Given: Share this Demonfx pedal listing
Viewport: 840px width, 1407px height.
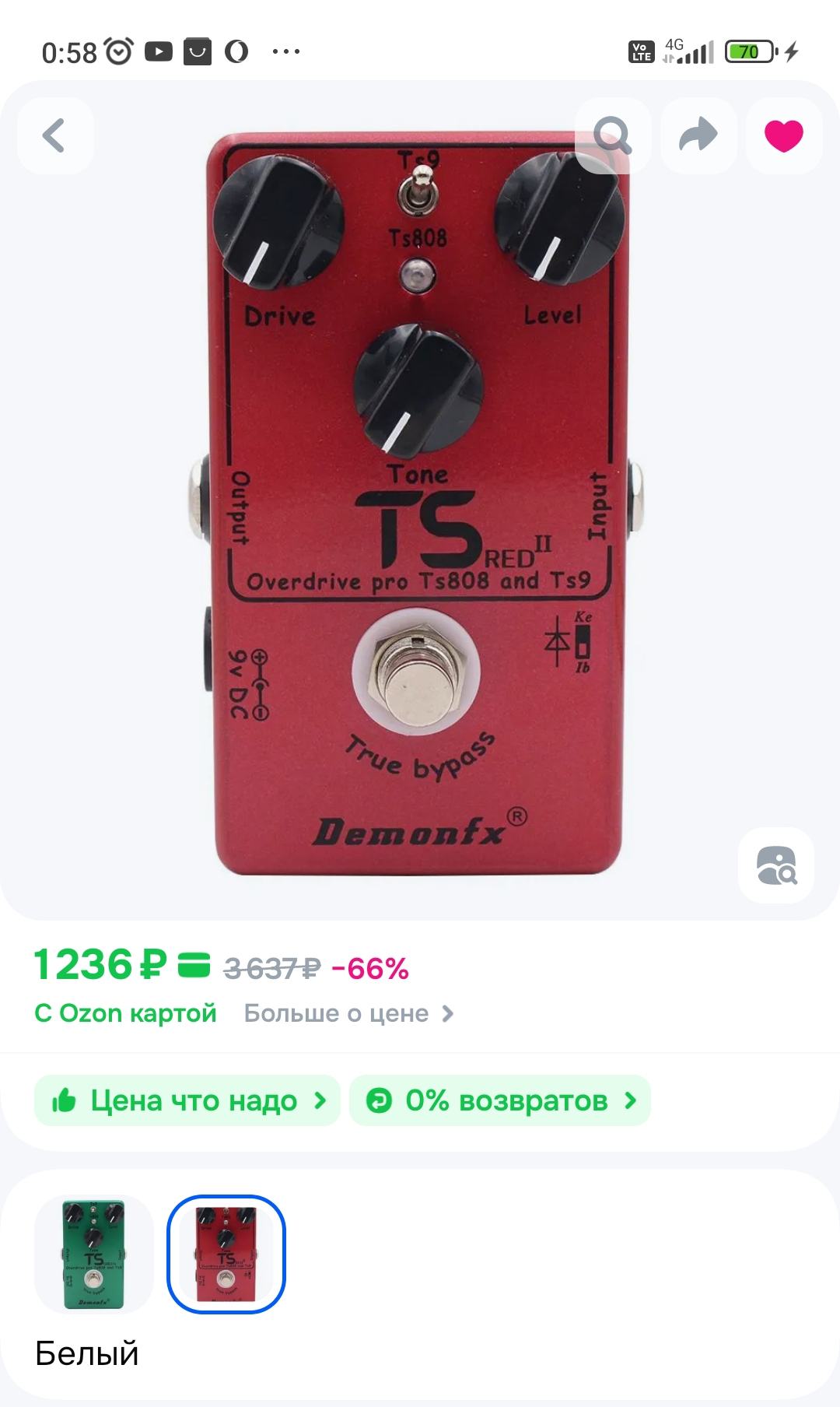Looking at the screenshot, I should point(698,136).
